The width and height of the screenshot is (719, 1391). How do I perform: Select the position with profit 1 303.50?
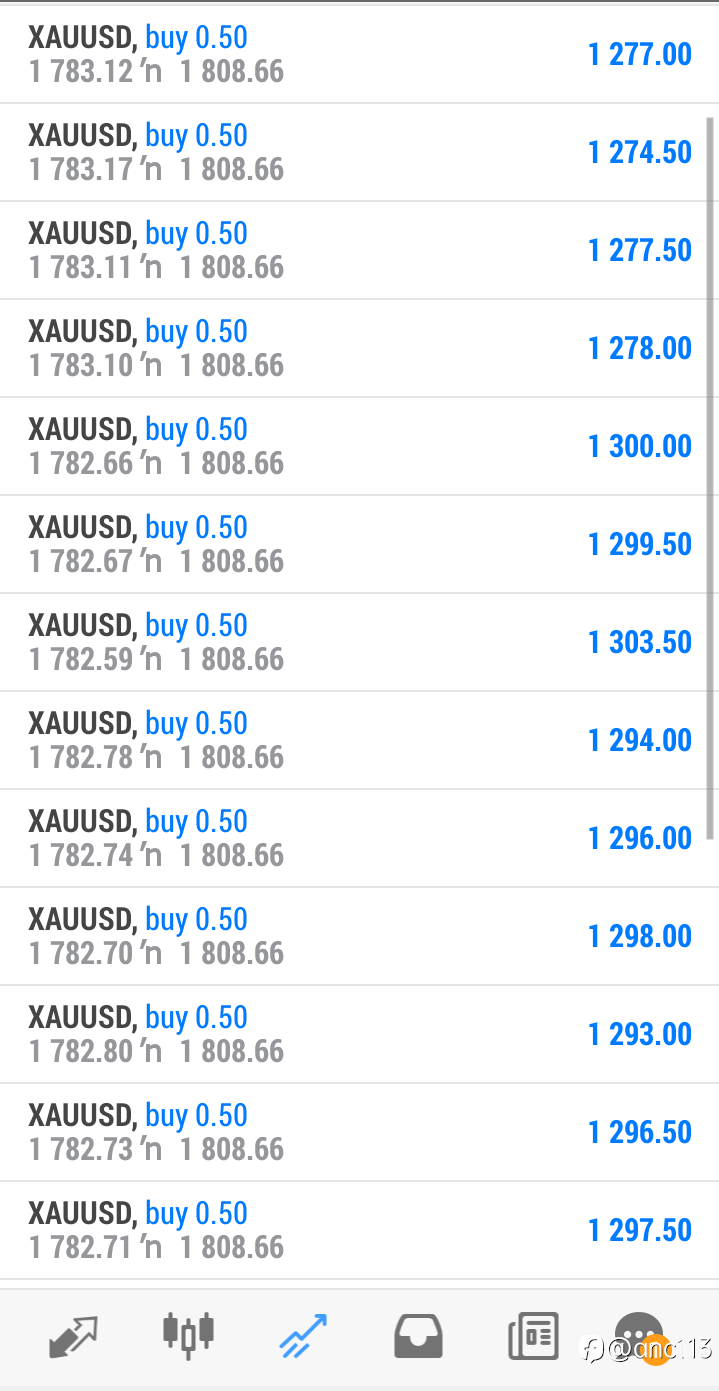point(359,642)
